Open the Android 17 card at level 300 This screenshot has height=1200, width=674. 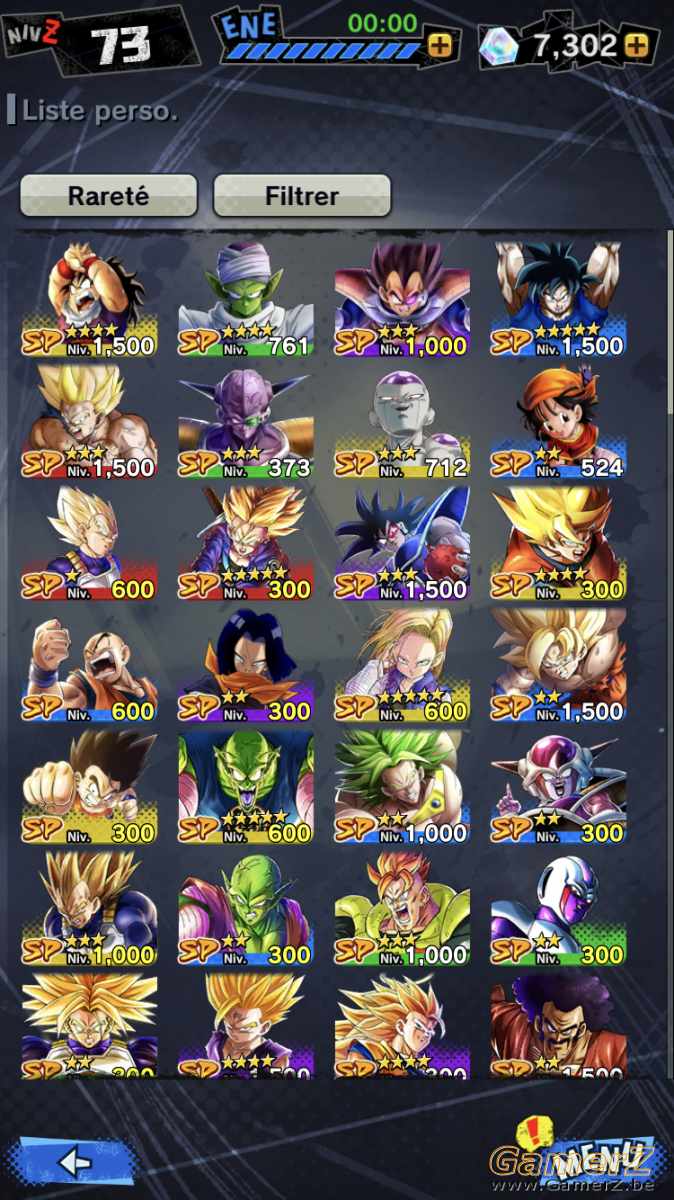[246, 665]
